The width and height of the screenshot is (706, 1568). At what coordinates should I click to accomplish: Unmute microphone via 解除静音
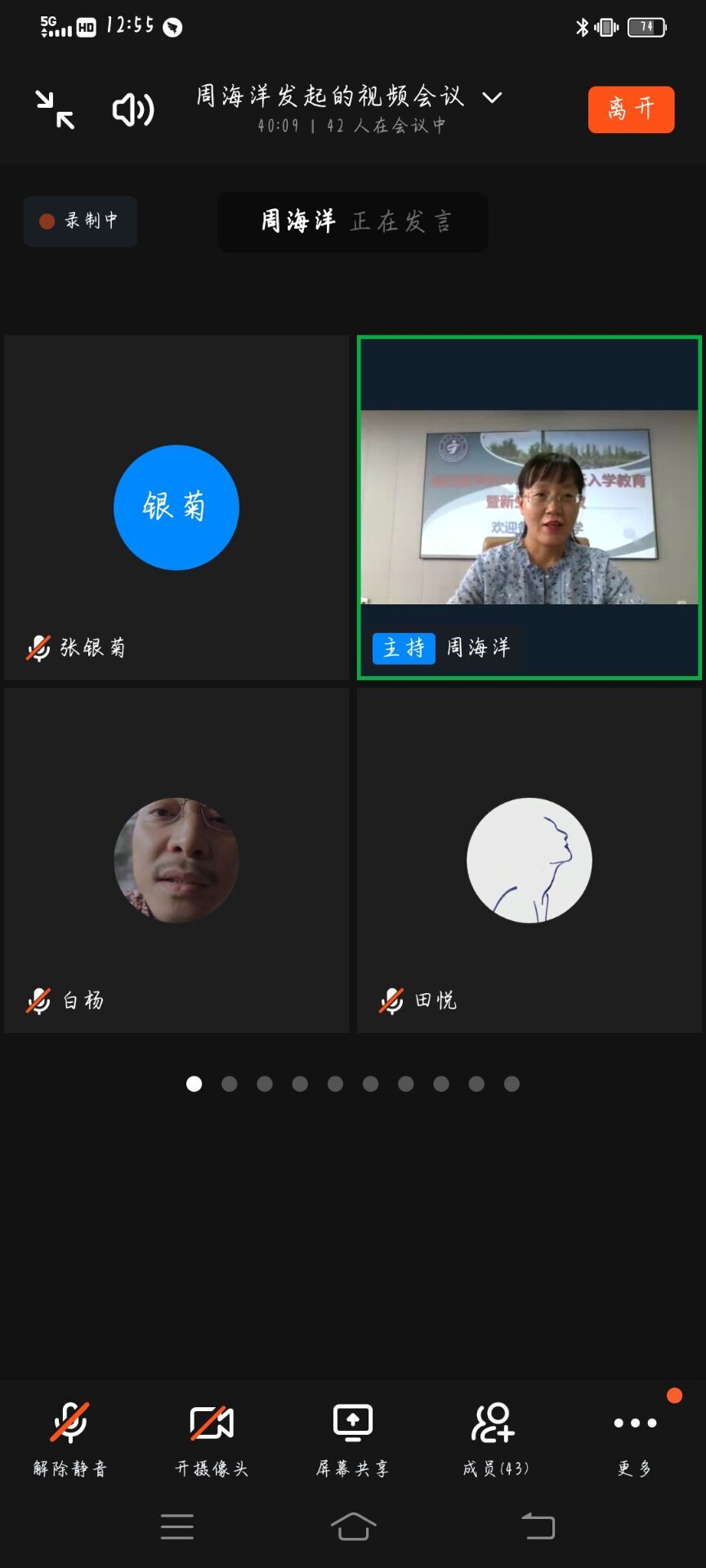tap(70, 1437)
